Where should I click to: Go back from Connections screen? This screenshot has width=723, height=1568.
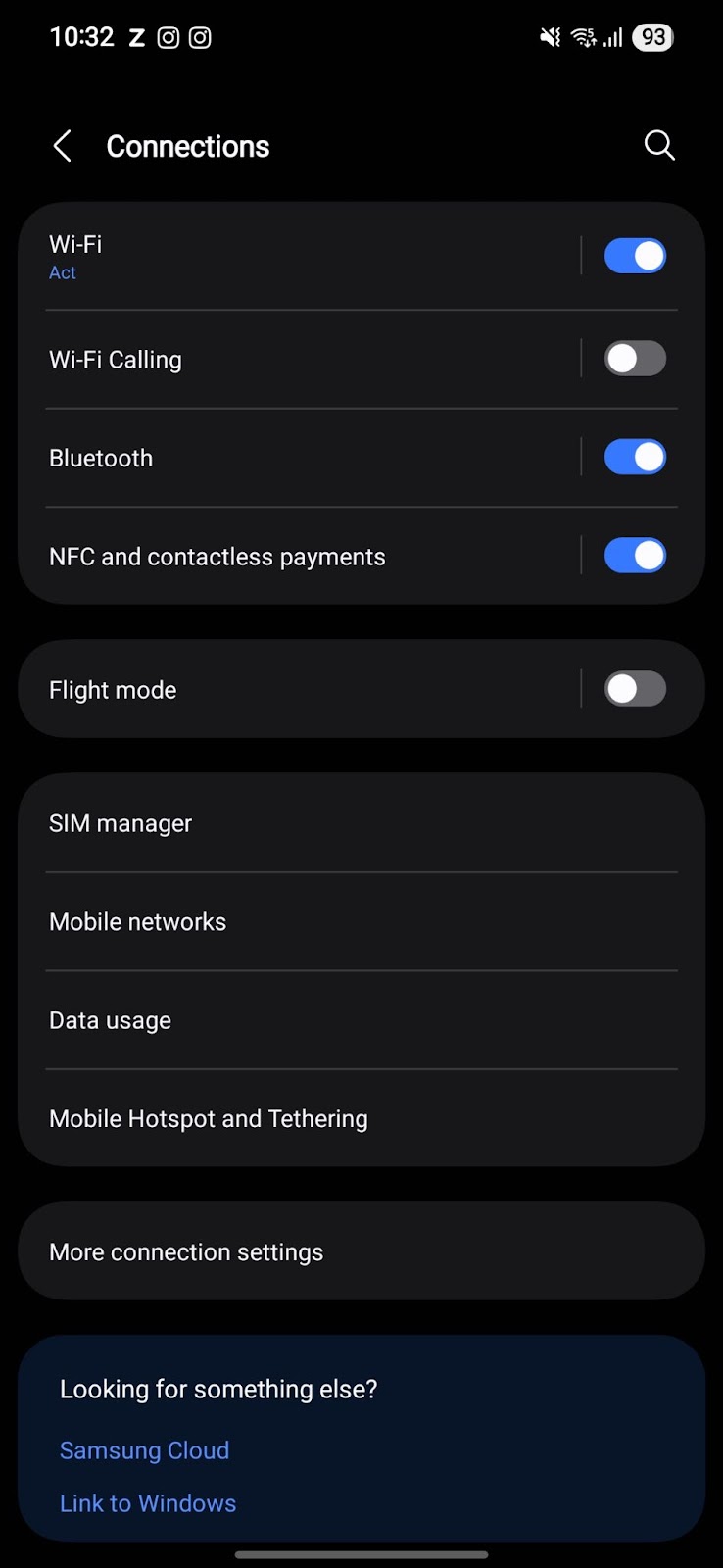(x=63, y=146)
